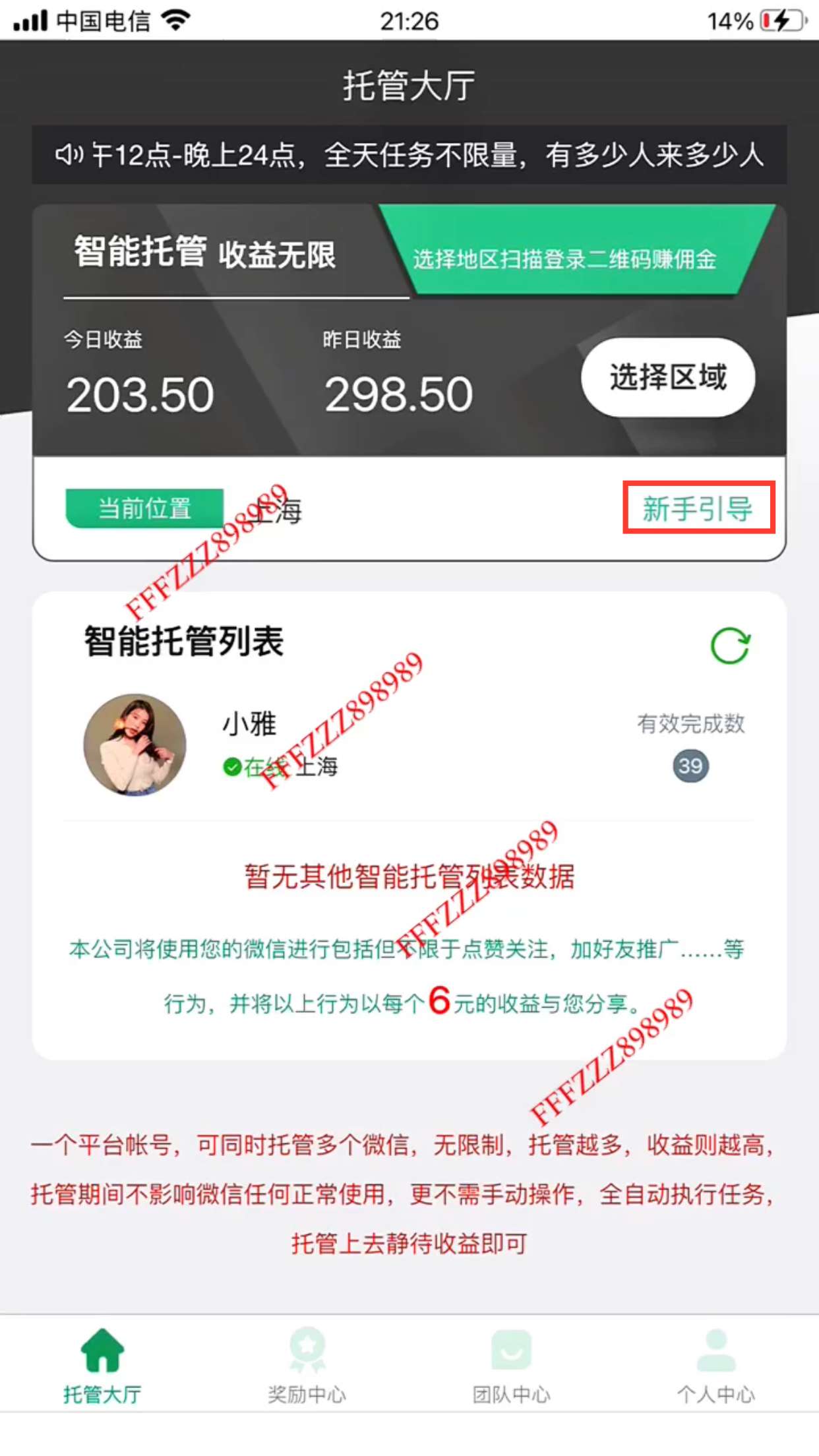Go to the 个人中心 tab
819x1456 pixels.
pyautogui.click(x=716, y=1365)
